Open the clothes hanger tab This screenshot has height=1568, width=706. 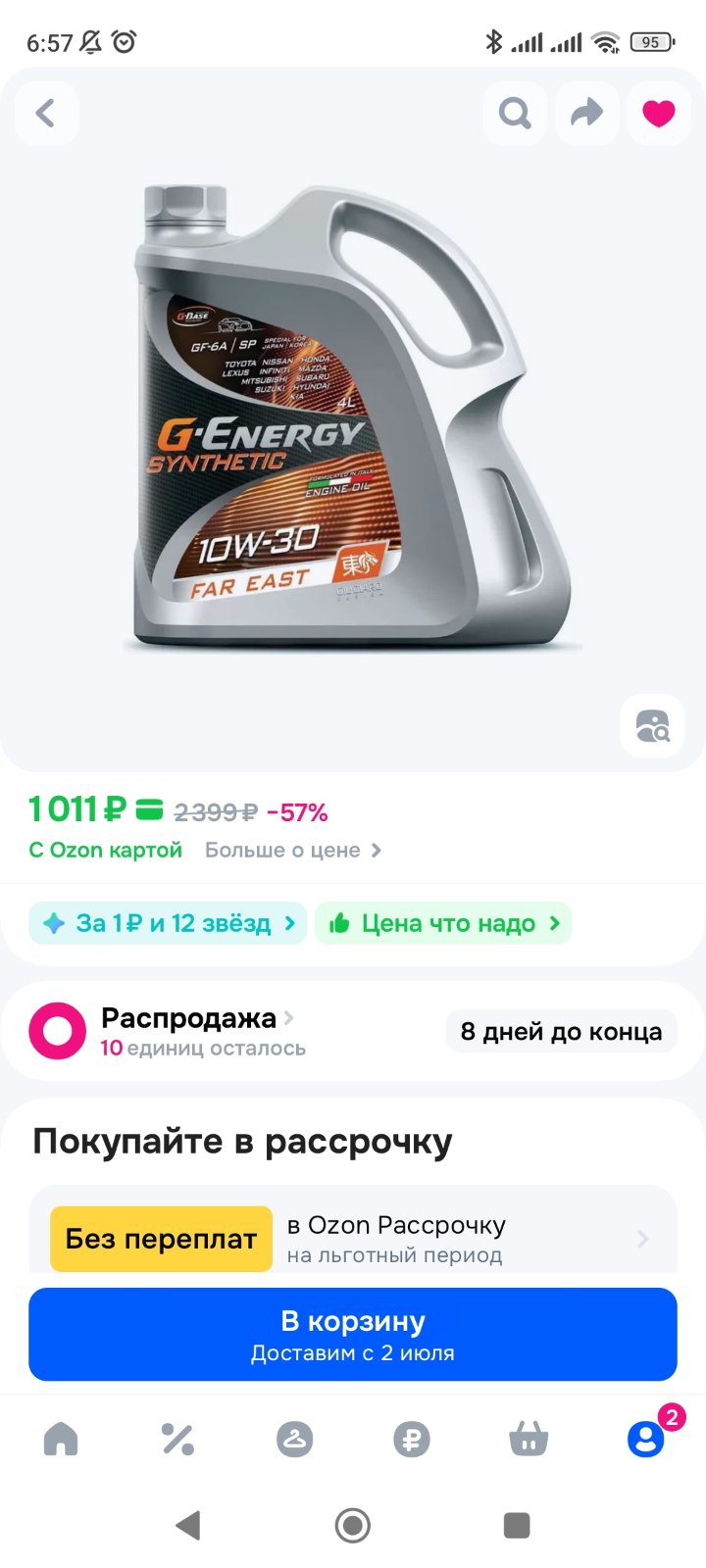click(294, 1439)
